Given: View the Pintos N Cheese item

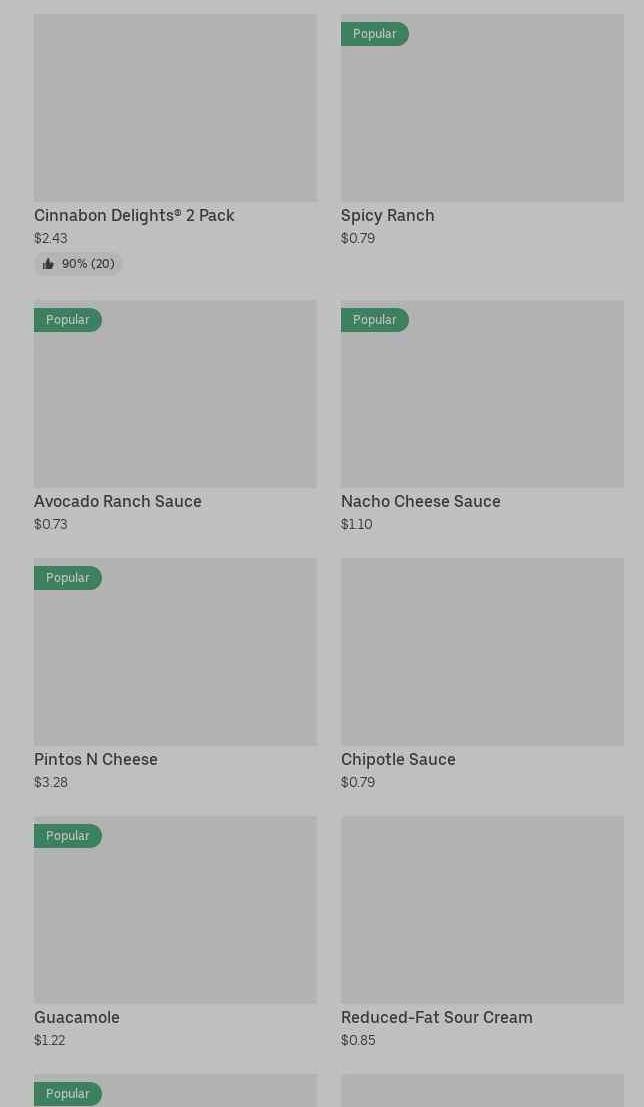Looking at the screenshot, I should 175,652.
